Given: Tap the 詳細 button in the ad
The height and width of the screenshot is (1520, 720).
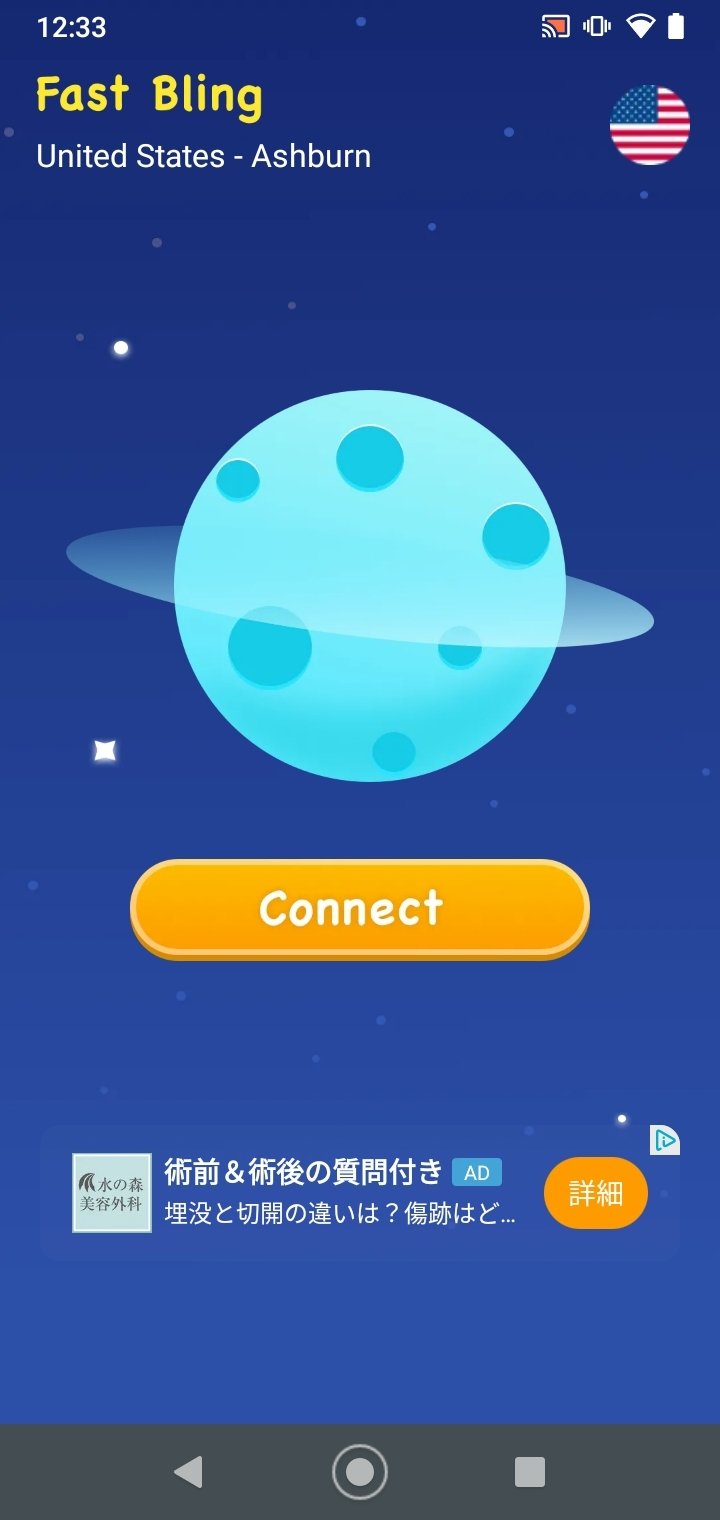Looking at the screenshot, I should click(596, 1193).
